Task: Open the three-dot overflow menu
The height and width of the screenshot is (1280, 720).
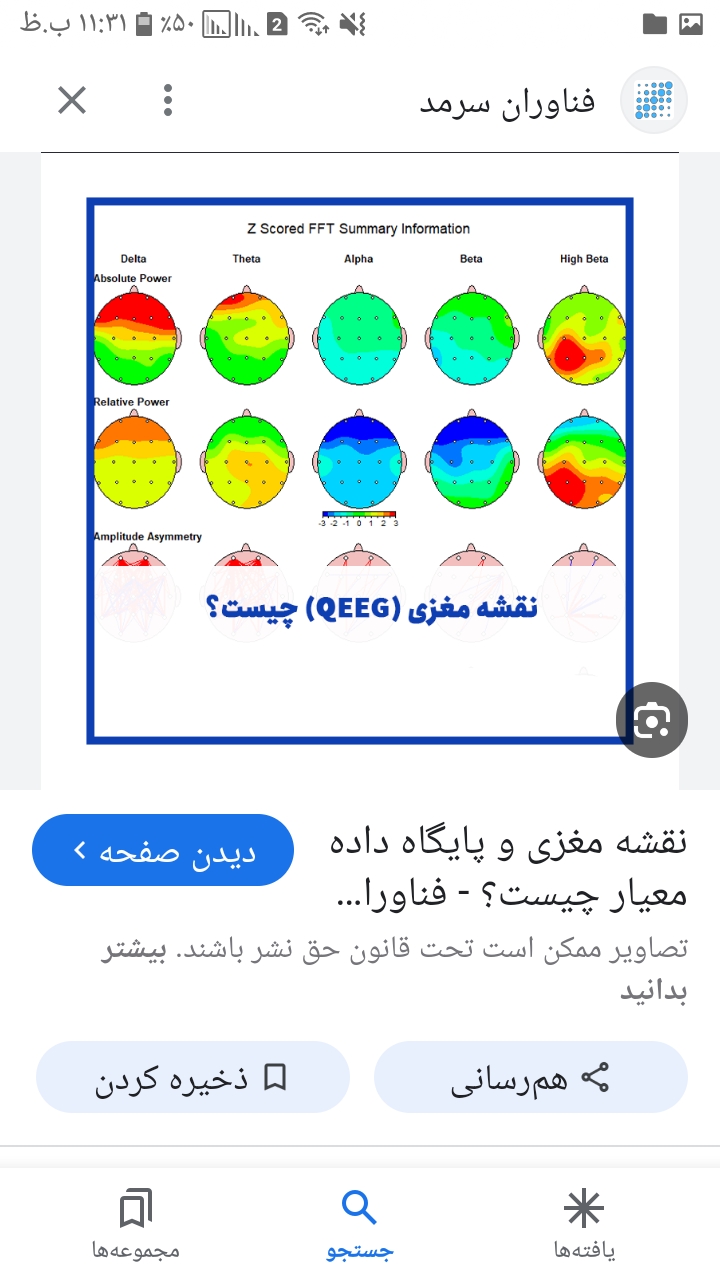Action: (168, 100)
